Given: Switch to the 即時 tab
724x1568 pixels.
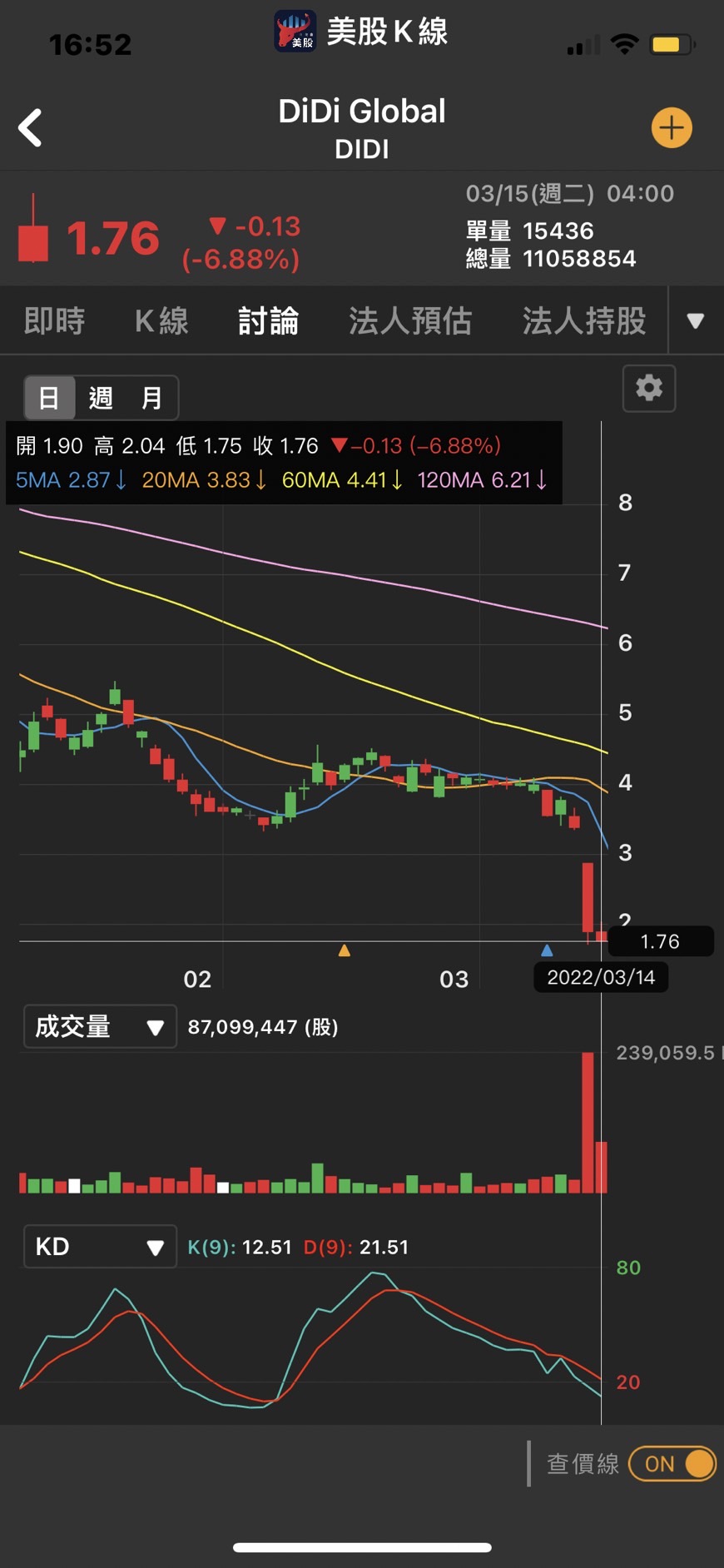Looking at the screenshot, I should click(x=55, y=321).
